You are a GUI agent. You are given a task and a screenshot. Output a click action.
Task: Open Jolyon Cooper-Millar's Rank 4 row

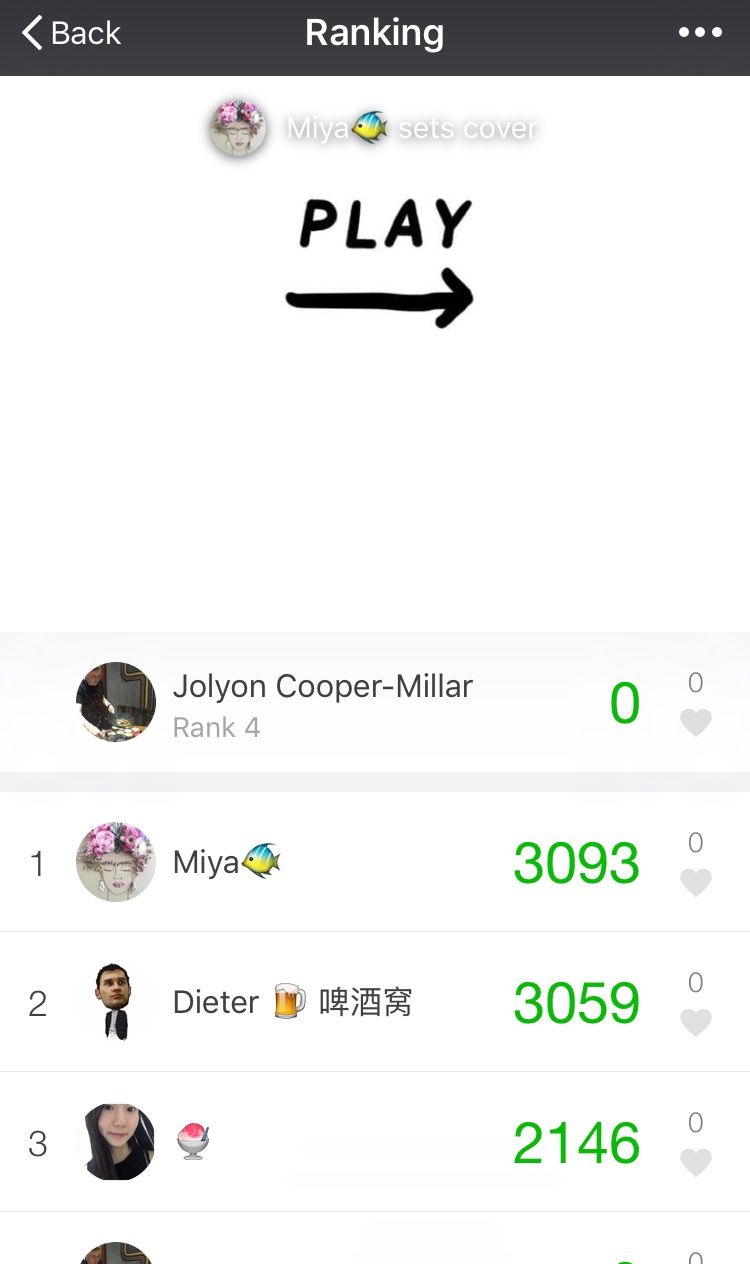322,702
